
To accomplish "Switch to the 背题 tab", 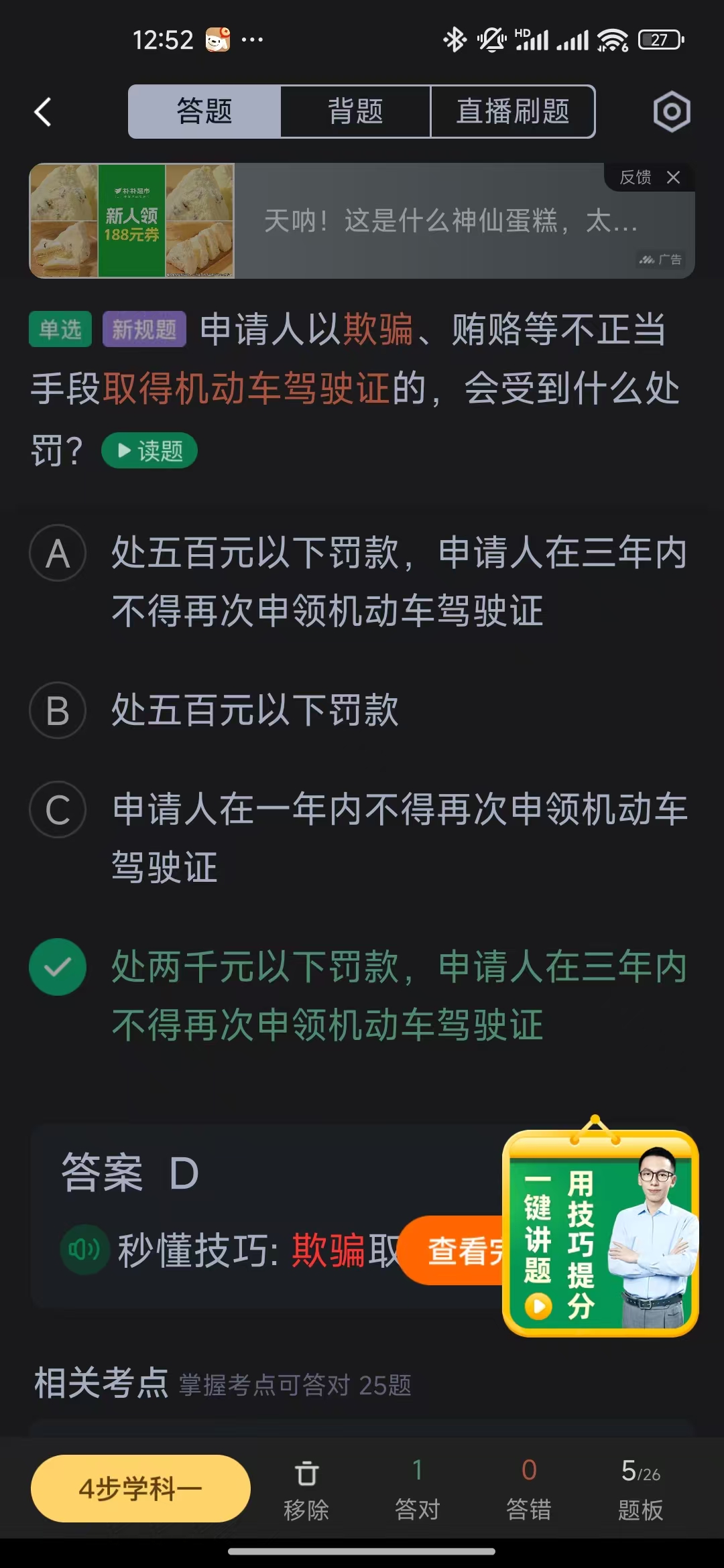I will pos(355,112).
